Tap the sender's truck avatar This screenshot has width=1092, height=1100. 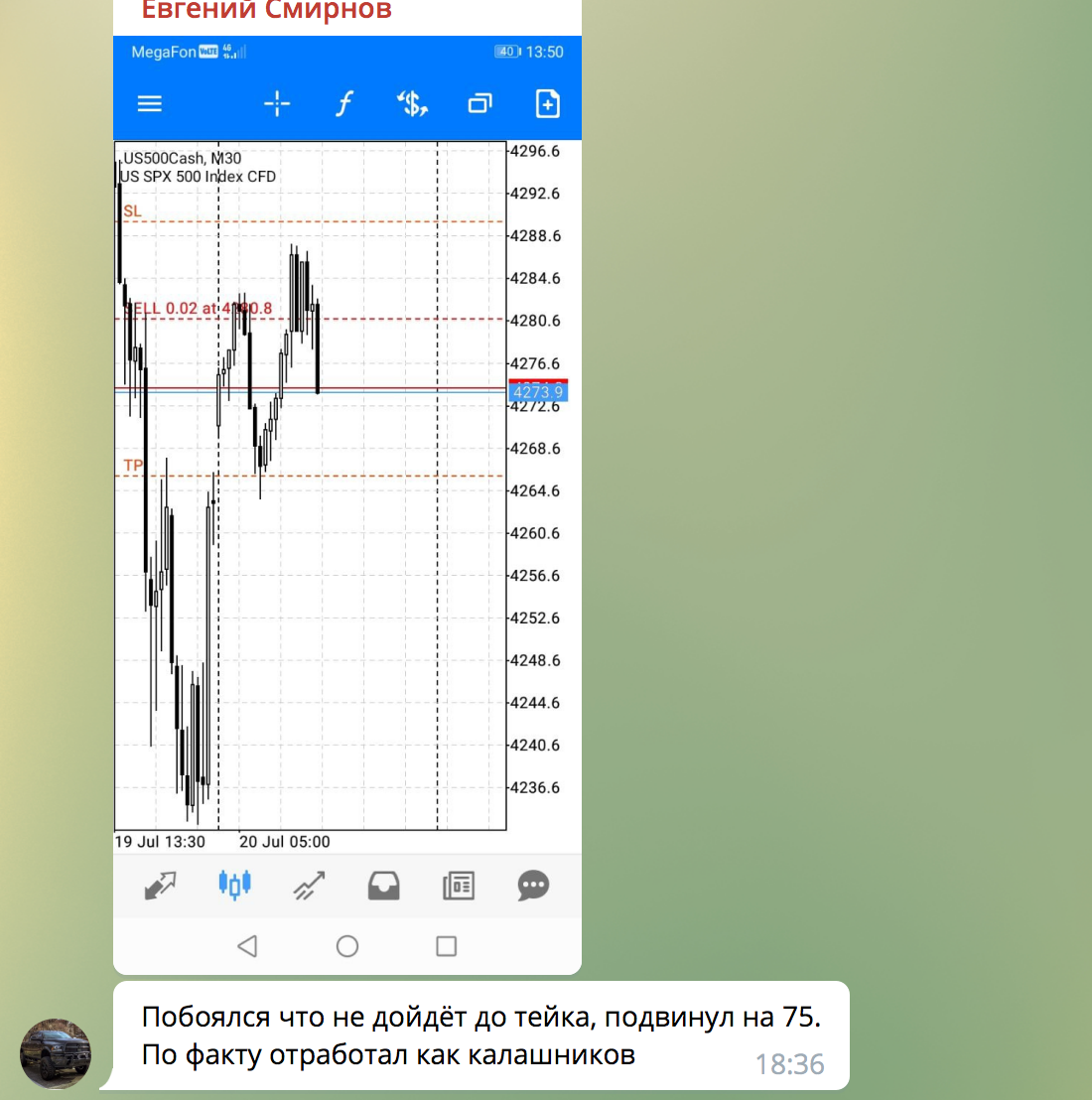[56, 1053]
